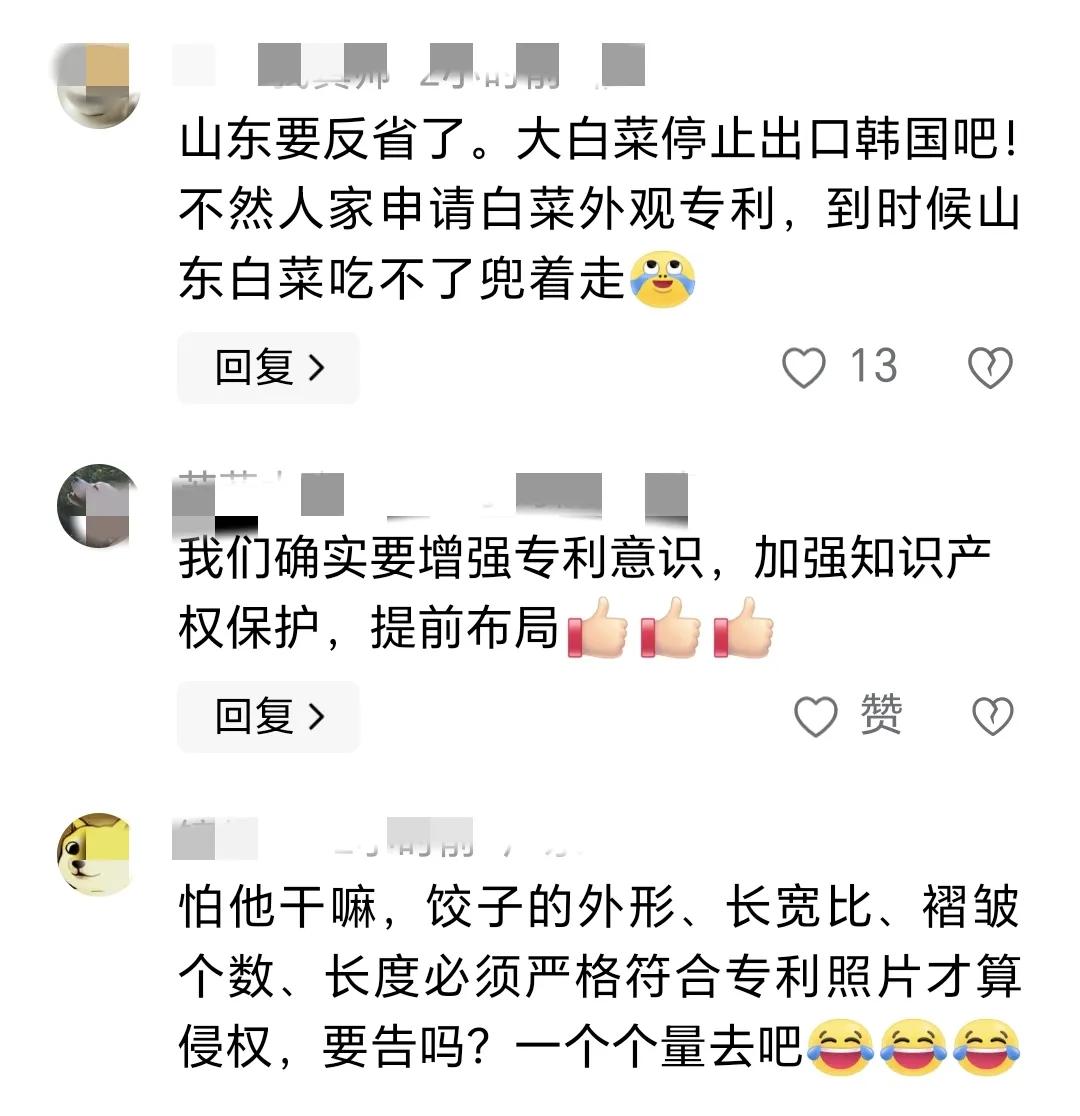Like the 加强知识产权保护 comment
The width and height of the screenshot is (1080, 1116).
815,717
